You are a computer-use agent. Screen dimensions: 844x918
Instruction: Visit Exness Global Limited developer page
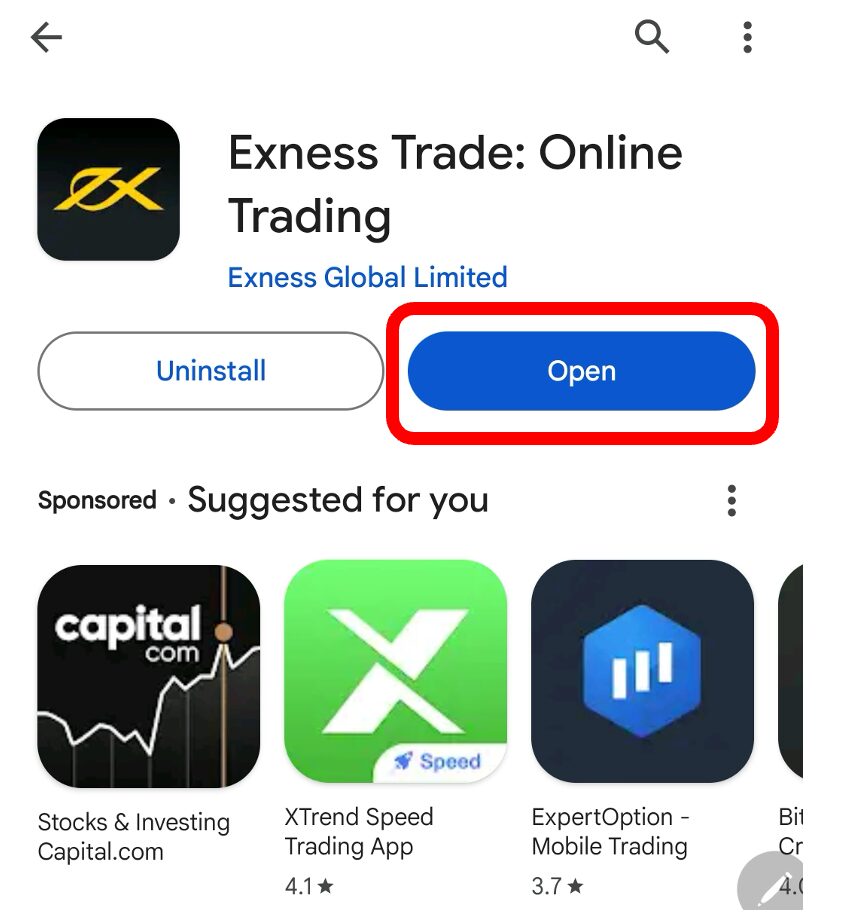pos(367,277)
